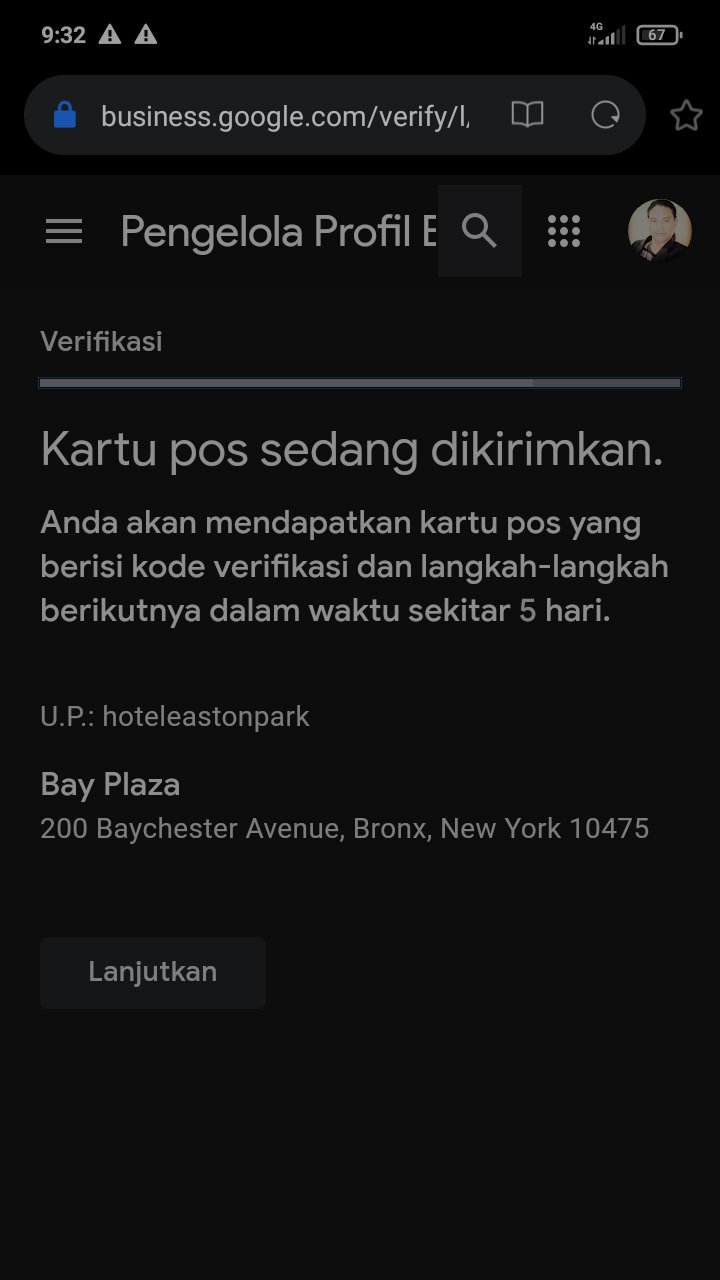Tap the browser URL address bar

coord(285,116)
